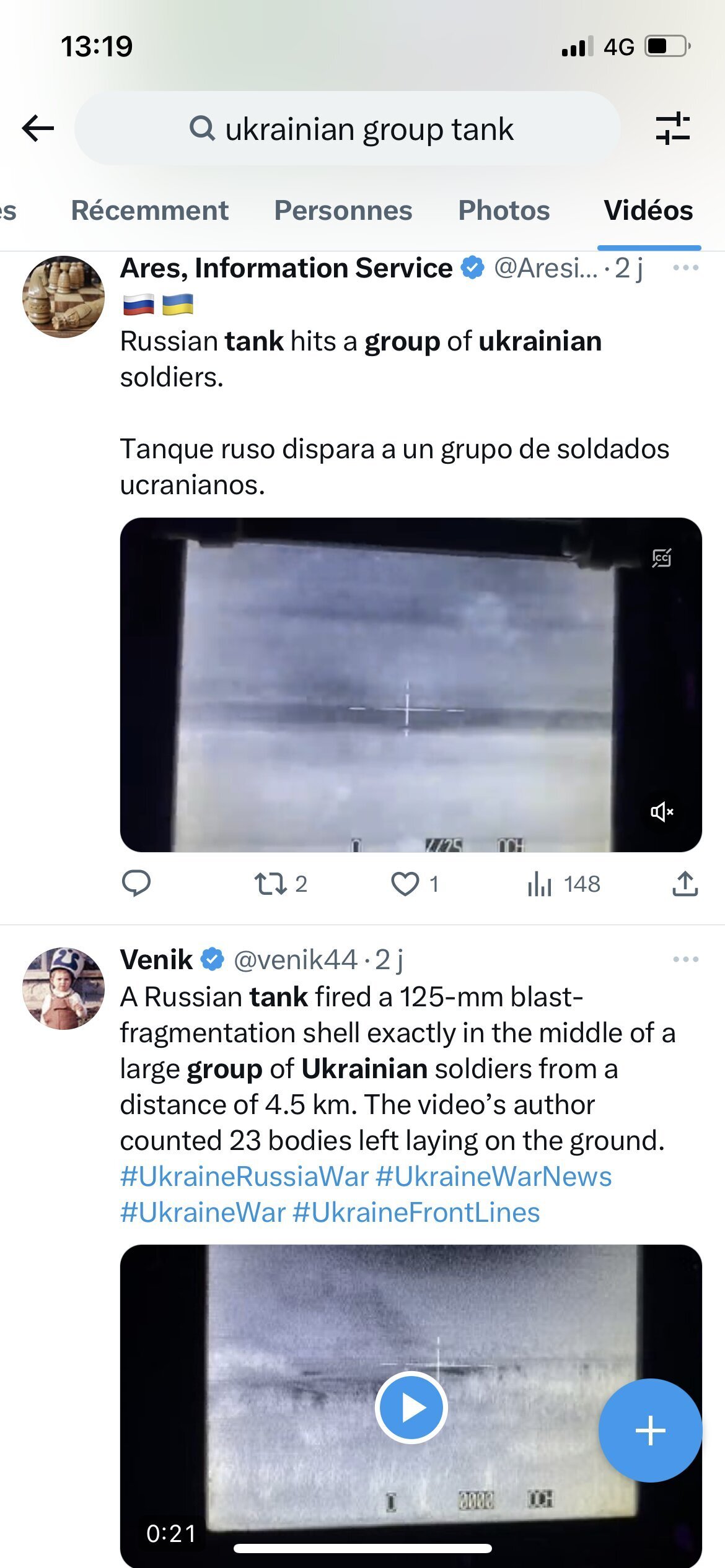Viewport: 725px width, 1568px height.
Task: Switch to the Récemment tab
Action: click(x=149, y=211)
